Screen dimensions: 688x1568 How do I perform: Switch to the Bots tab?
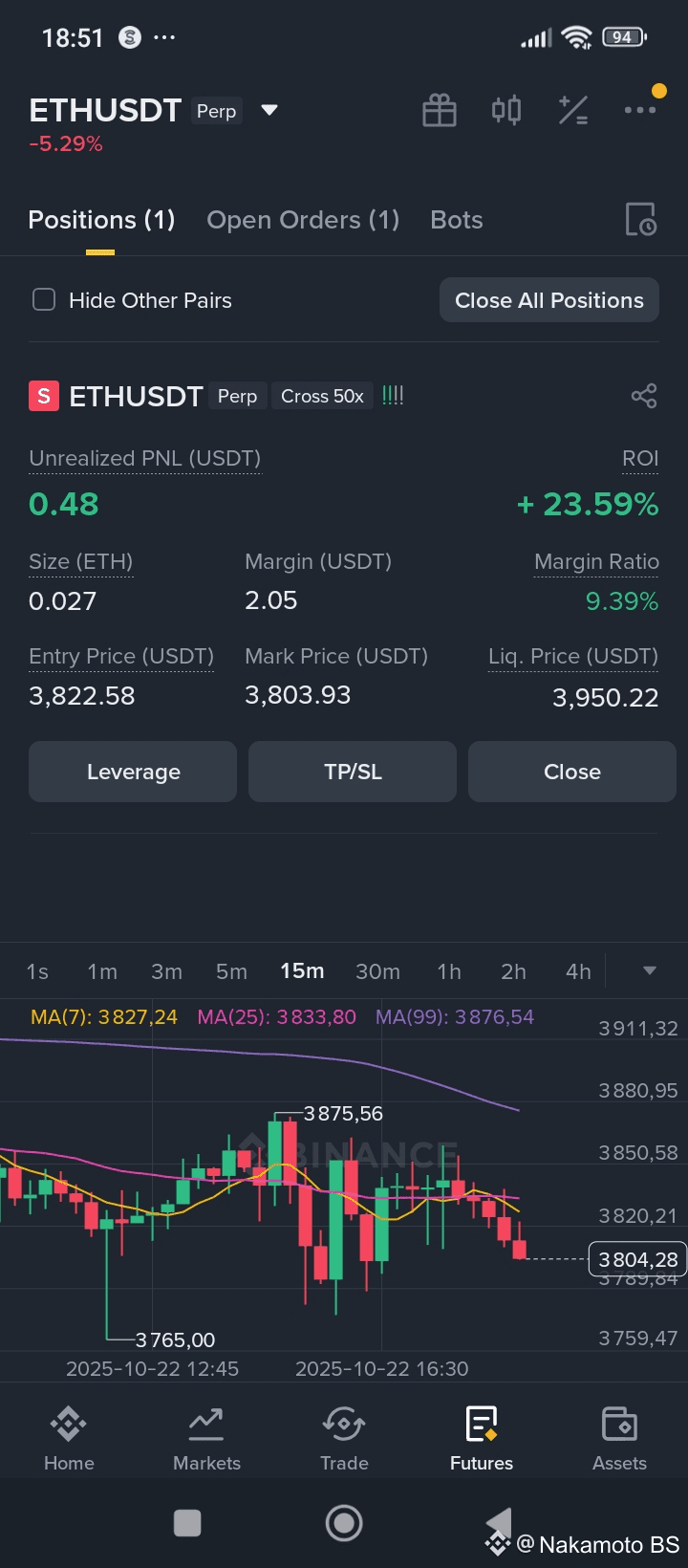point(457,220)
